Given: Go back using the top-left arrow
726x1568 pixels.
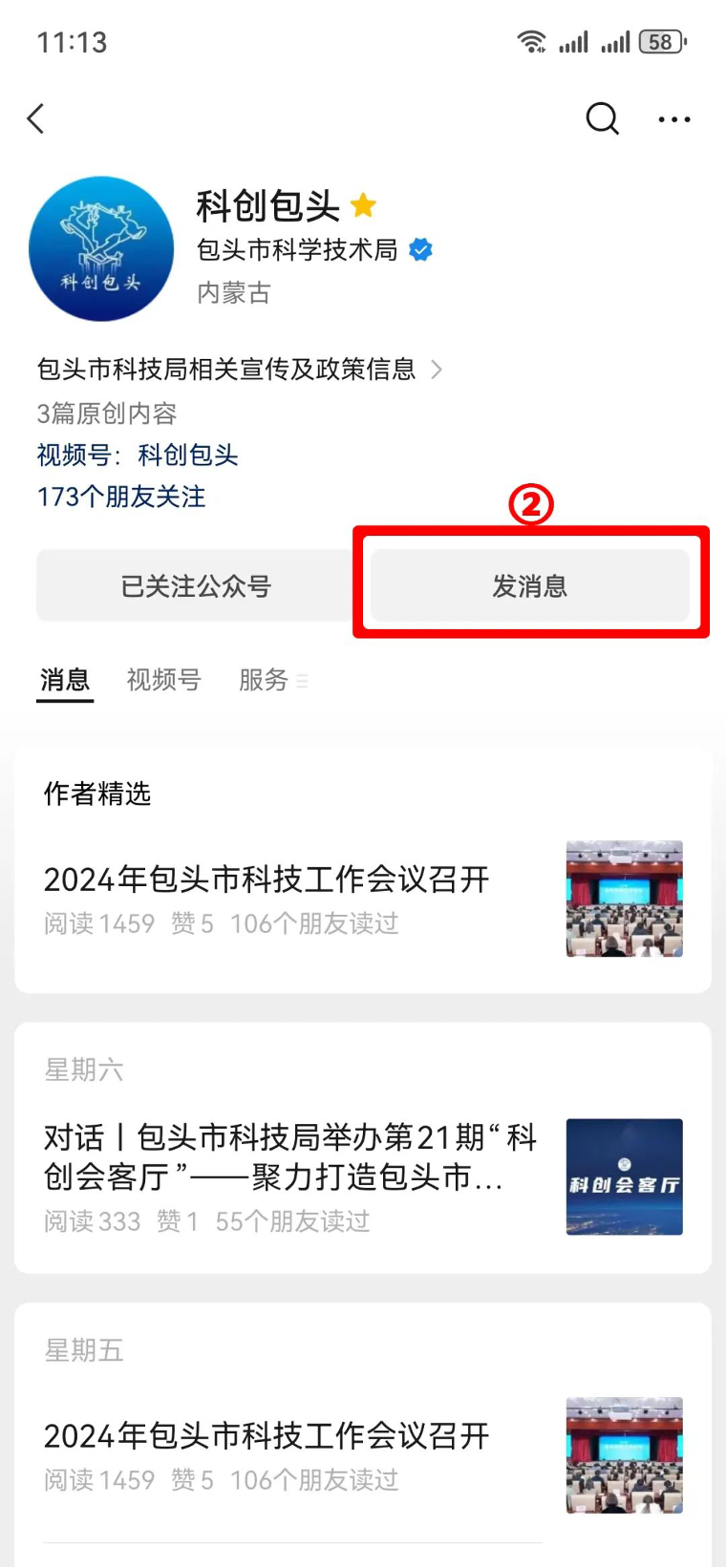Looking at the screenshot, I should (36, 119).
